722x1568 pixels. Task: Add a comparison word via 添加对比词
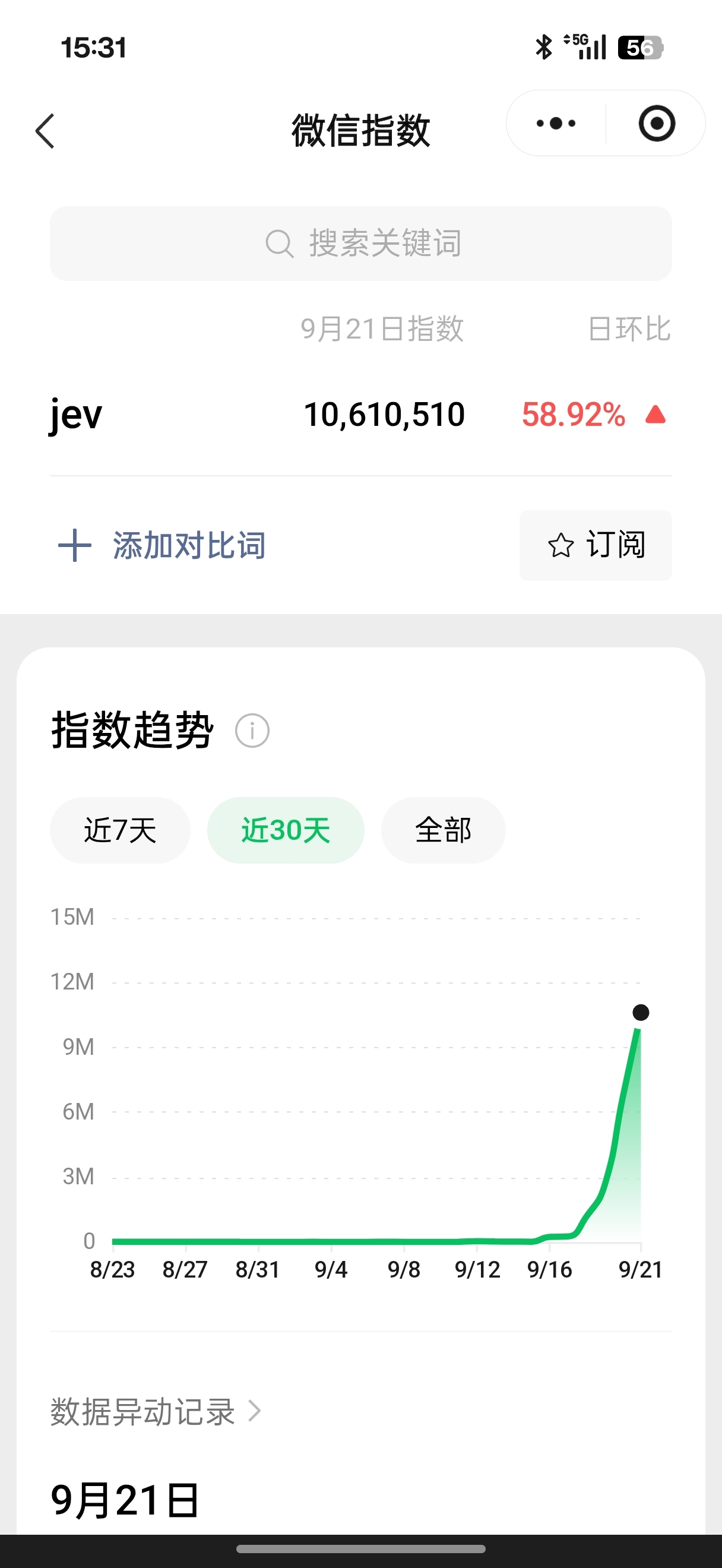coord(161,545)
